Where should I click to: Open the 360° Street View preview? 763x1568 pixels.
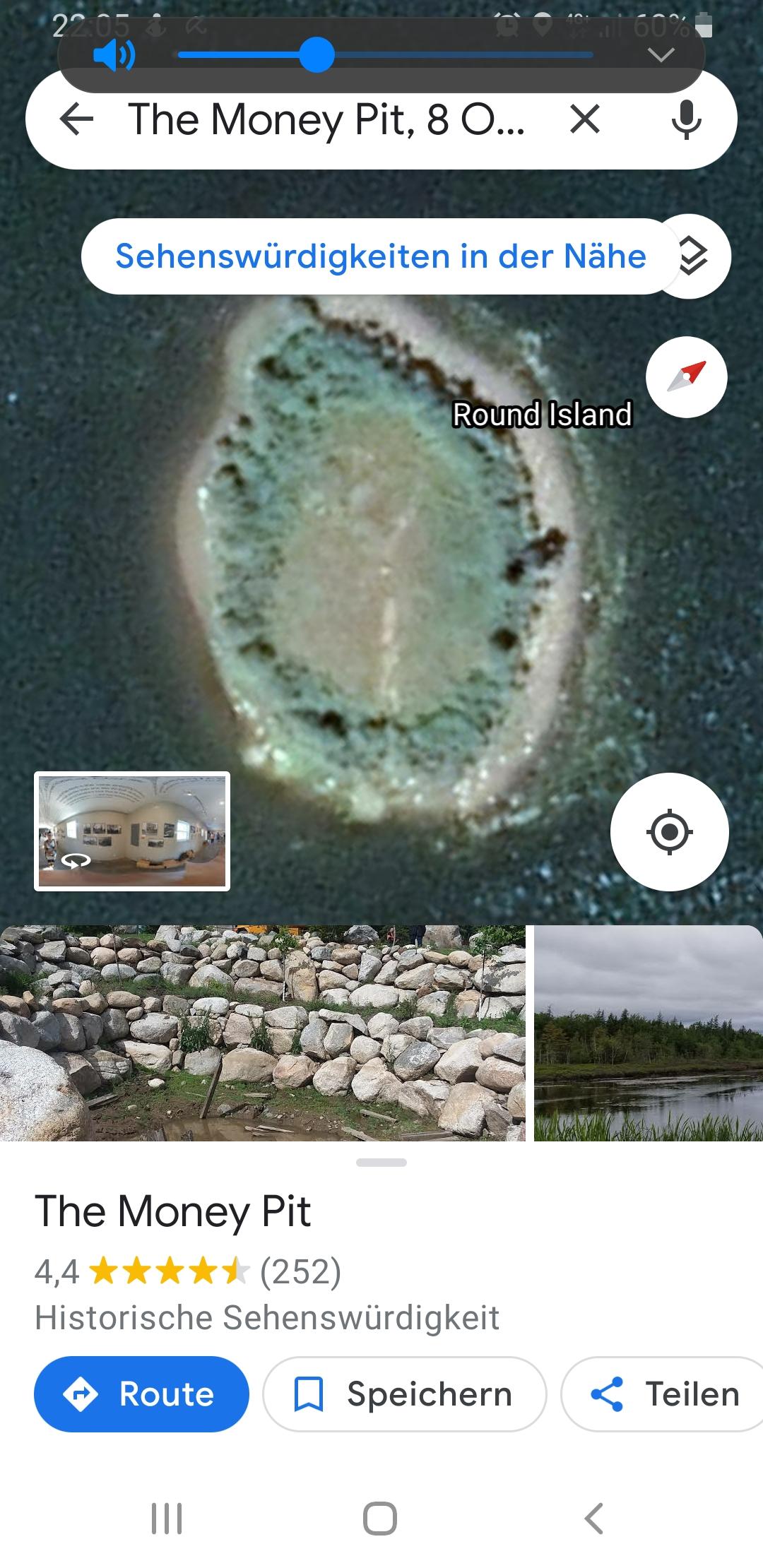pyautogui.click(x=132, y=831)
